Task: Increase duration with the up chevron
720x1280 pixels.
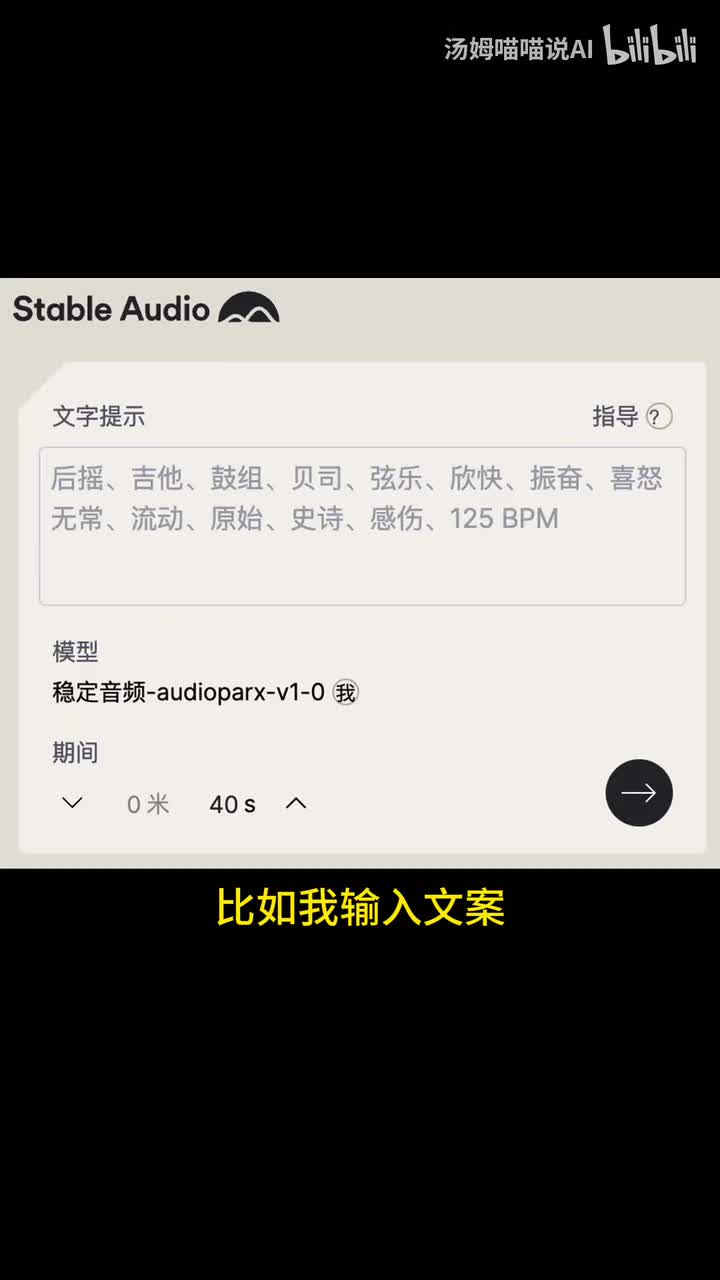Action: tap(296, 803)
